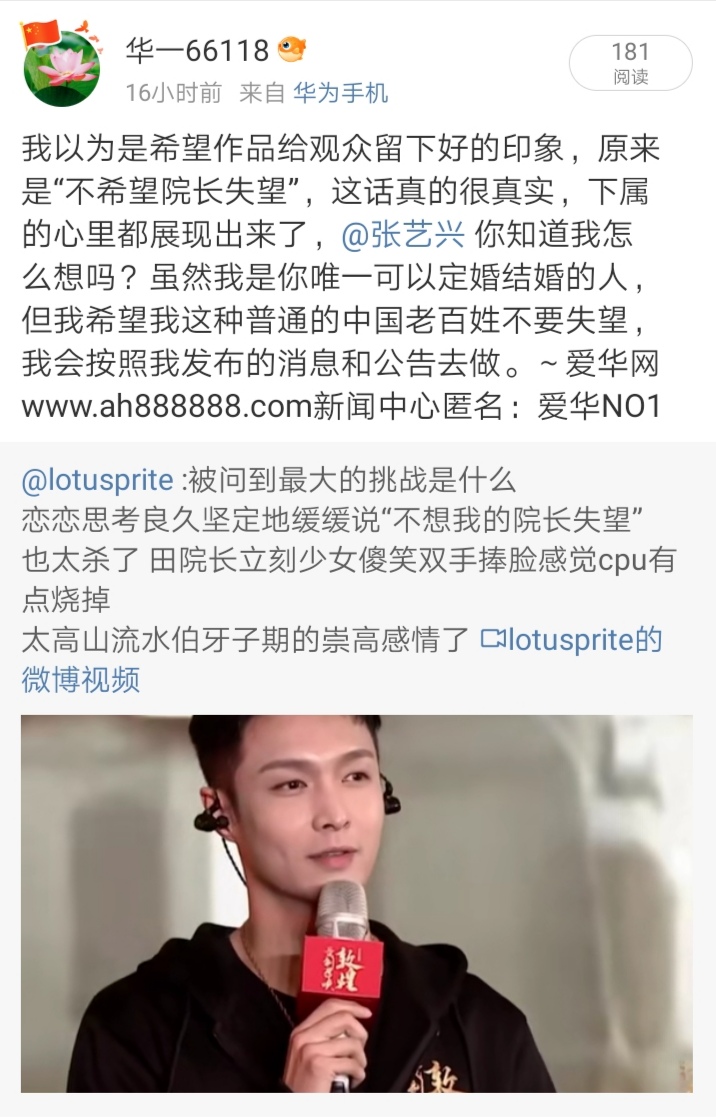Open the username 华一66118
The height and width of the screenshot is (1119, 716).
click(197, 49)
